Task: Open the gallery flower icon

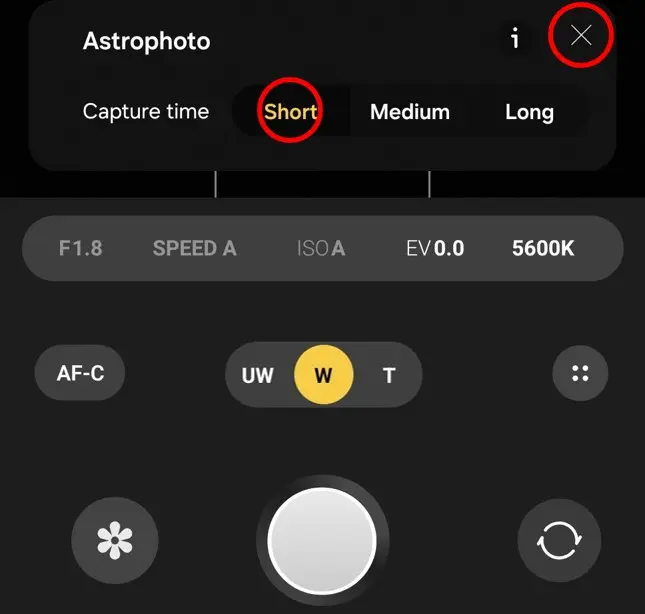Action: 114,541
